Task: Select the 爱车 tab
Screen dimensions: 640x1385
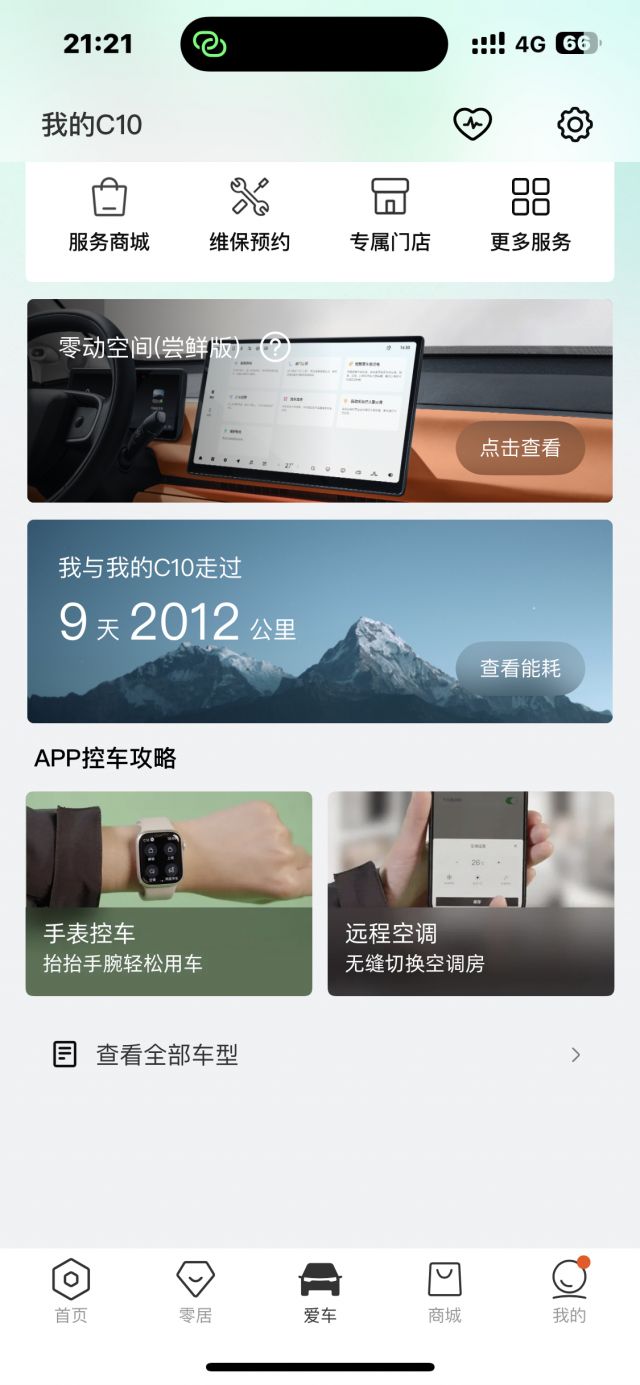Action: pos(320,1292)
